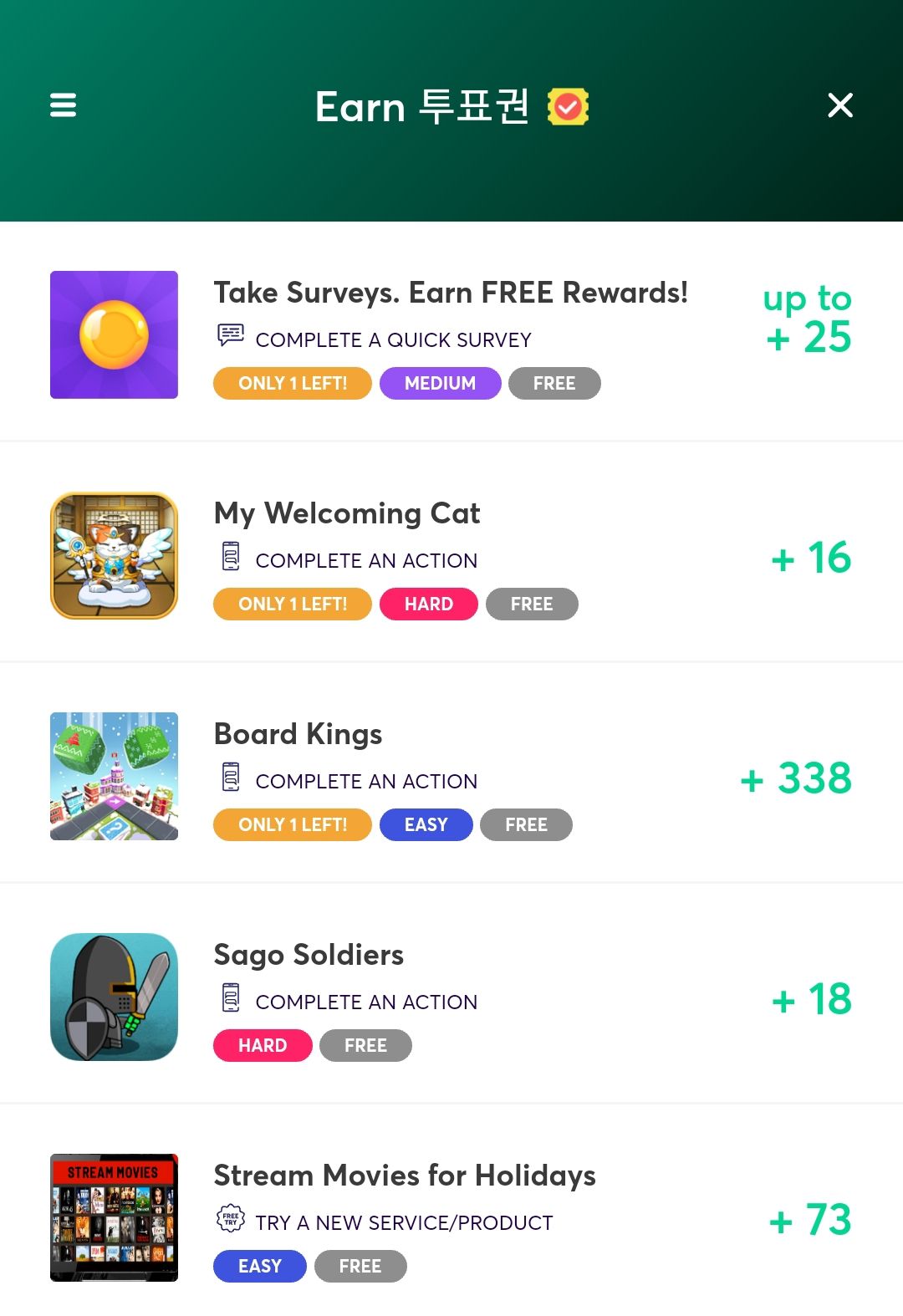Open the hamburger menu
The width and height of the screenshot is (903, 1316).
[x=64, y=105]
